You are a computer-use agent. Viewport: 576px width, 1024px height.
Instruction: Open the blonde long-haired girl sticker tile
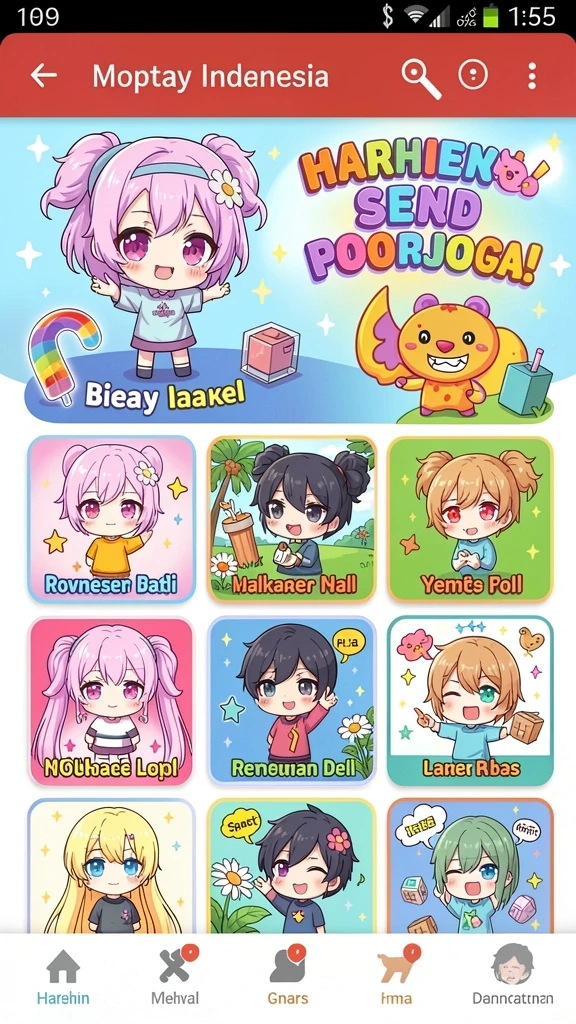(111, 866)
